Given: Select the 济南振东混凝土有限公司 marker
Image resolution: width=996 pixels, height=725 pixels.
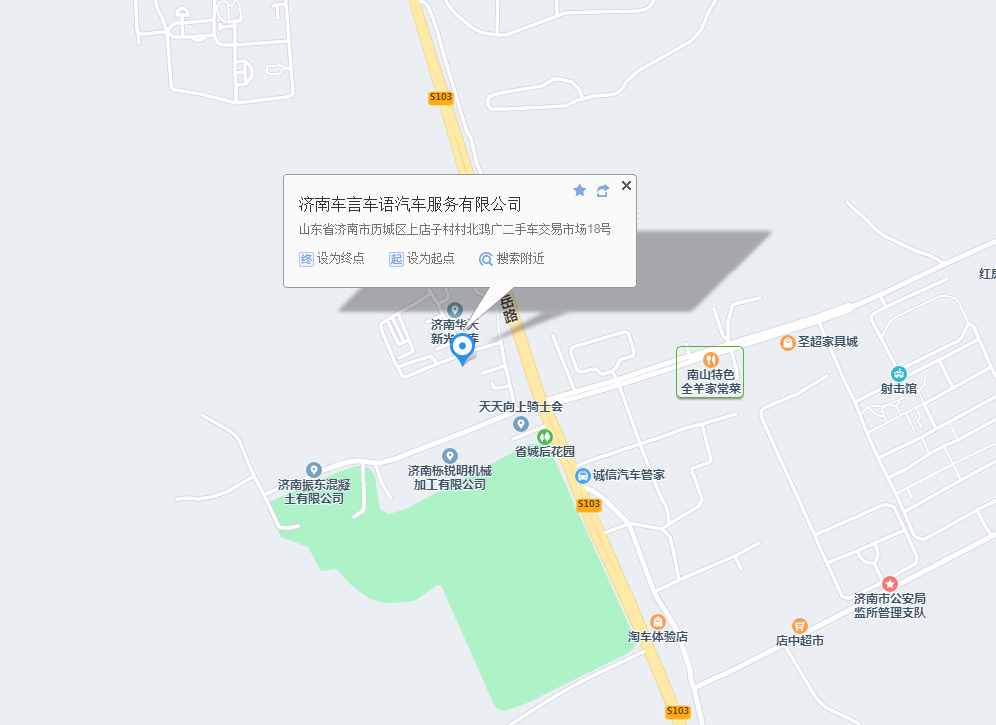Looking at the screenshot, I should click(x=314, y=470).
